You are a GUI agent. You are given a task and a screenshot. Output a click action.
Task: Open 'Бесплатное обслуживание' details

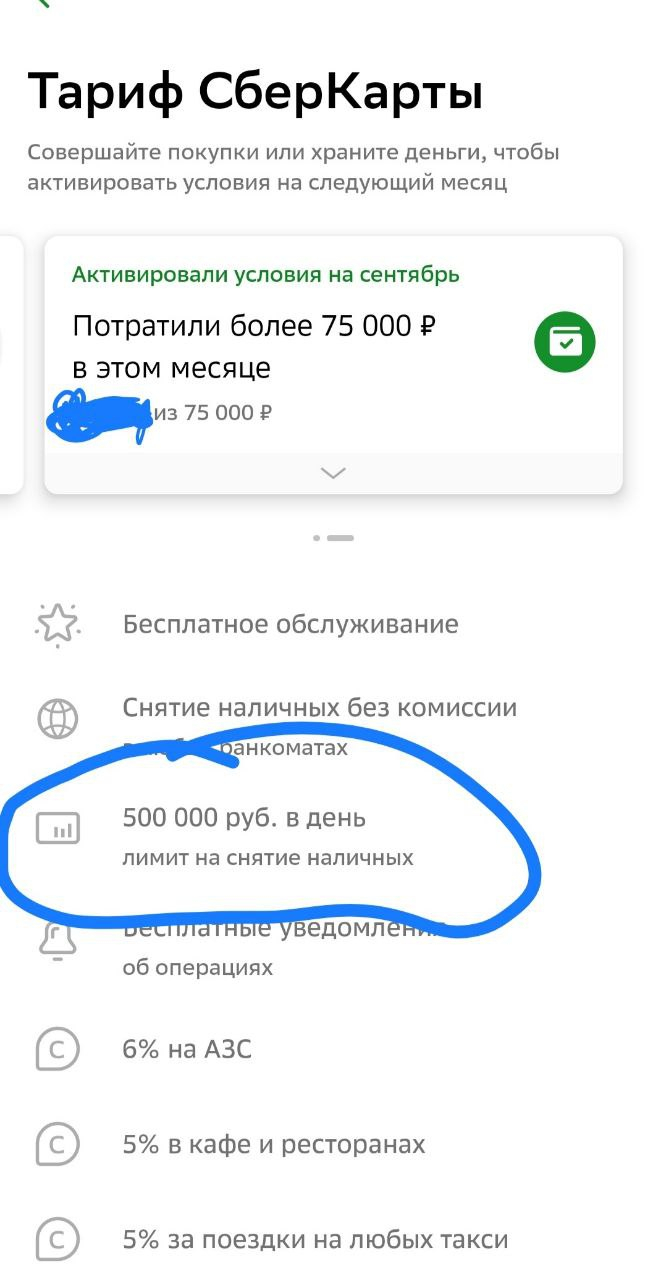point(290,624)
